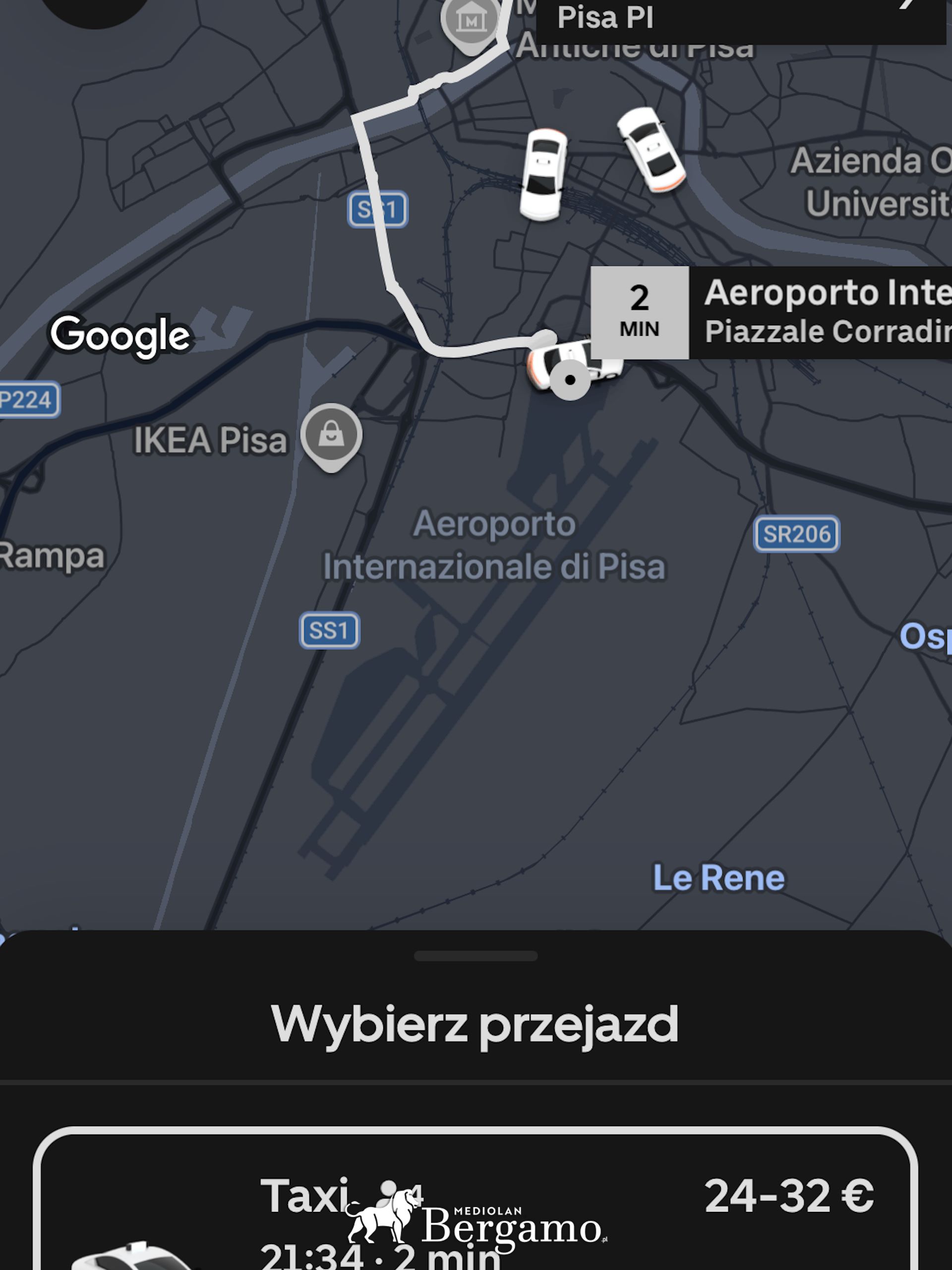Open the museum marker on the map
The width and height of the screenshot is (952, 1270).
[x=471, y=23]
